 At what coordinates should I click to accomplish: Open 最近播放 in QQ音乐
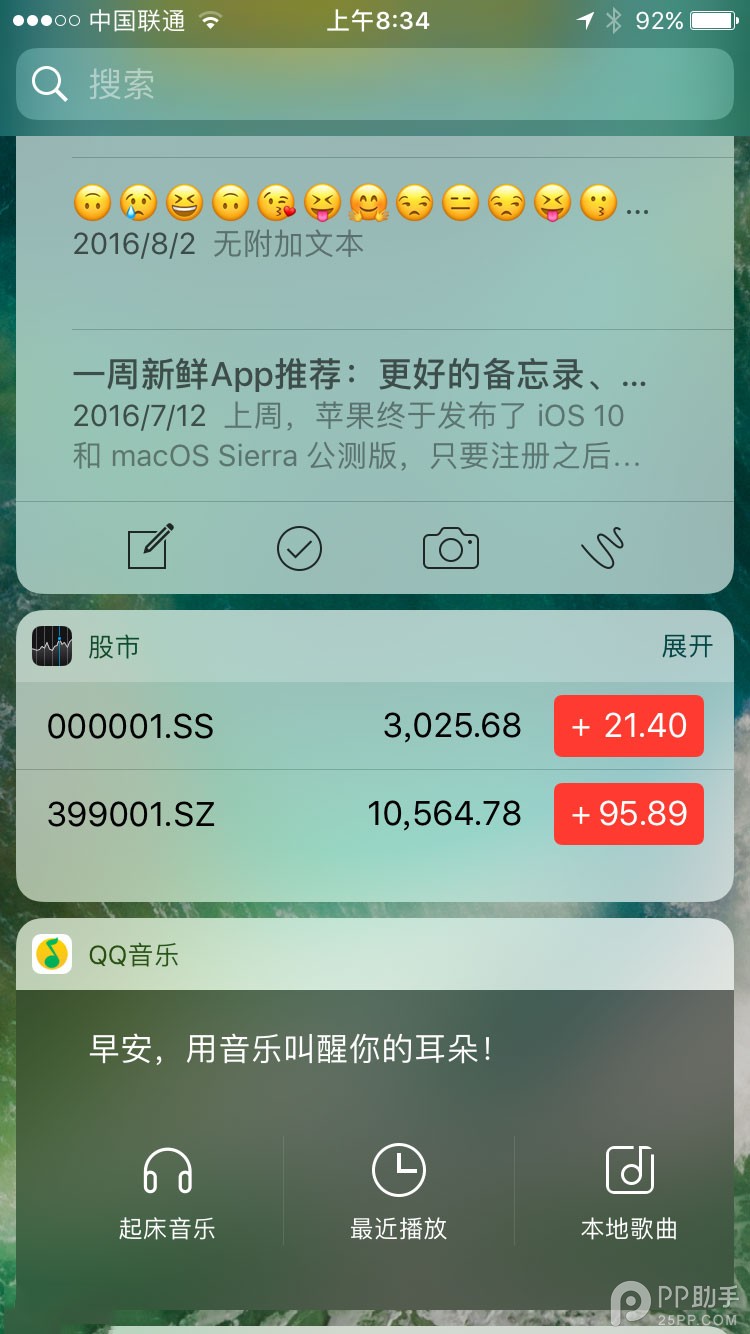398,1192
